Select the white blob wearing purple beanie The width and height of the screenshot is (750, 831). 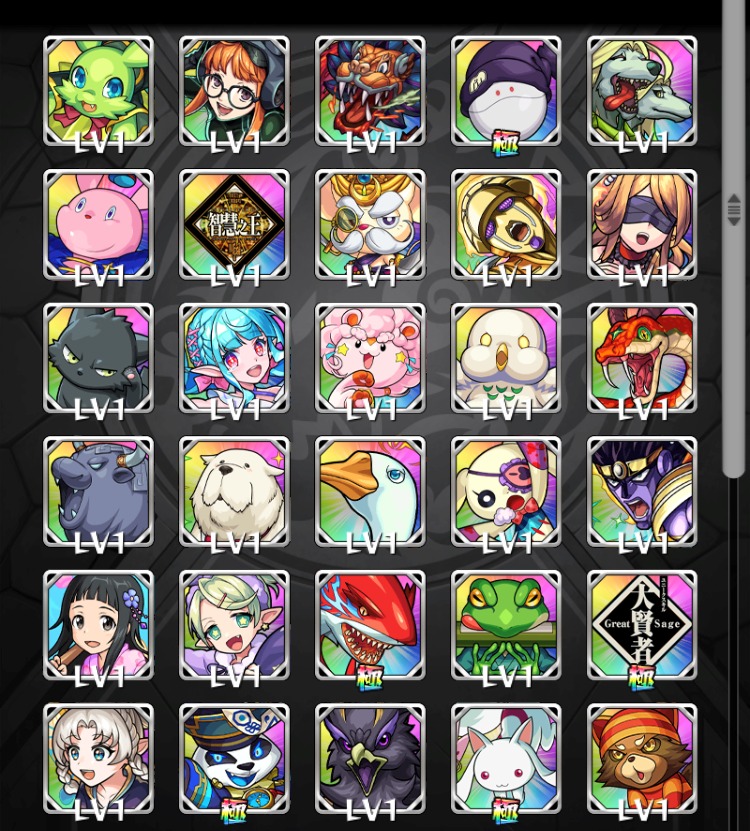(x=506, y=91)
